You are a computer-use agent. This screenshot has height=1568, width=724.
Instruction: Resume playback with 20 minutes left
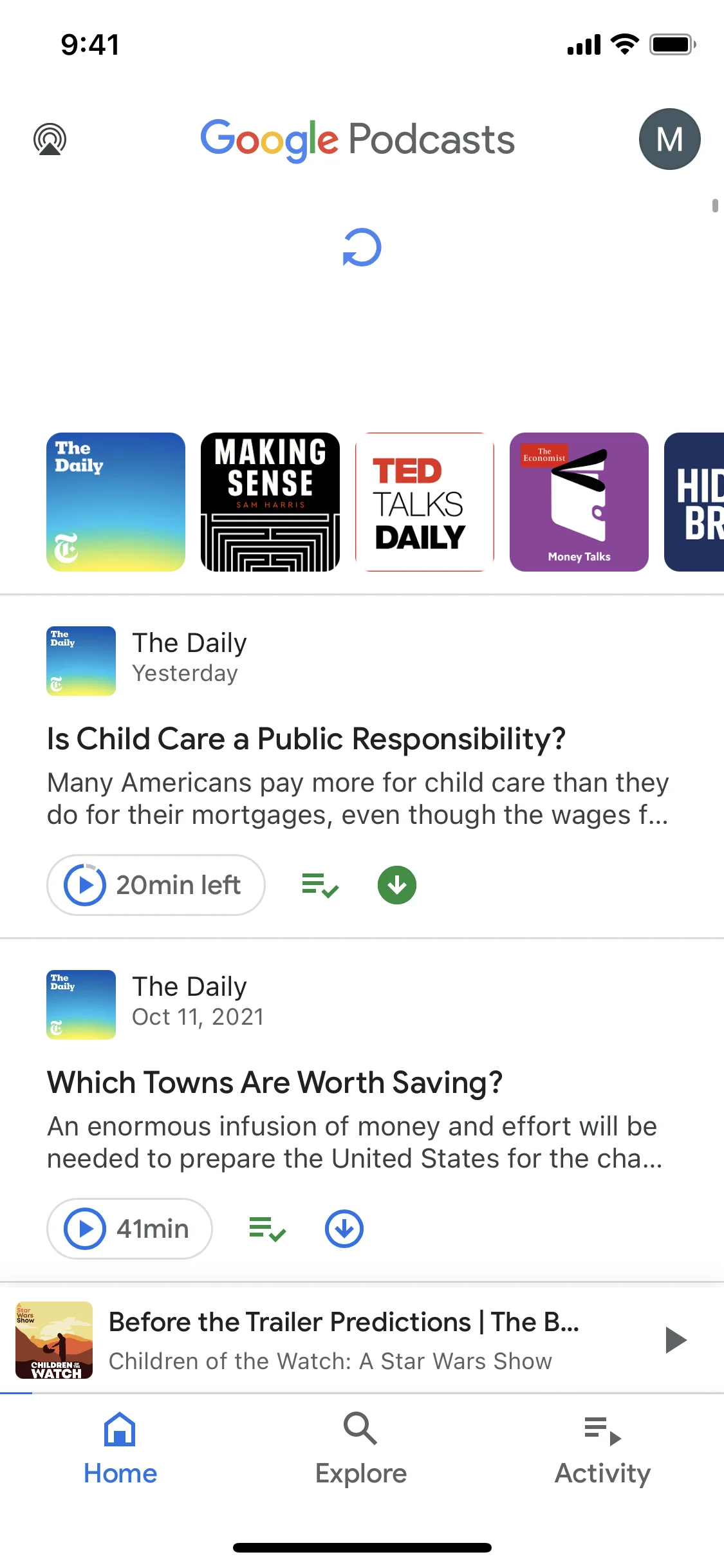[x=155, y=884]
